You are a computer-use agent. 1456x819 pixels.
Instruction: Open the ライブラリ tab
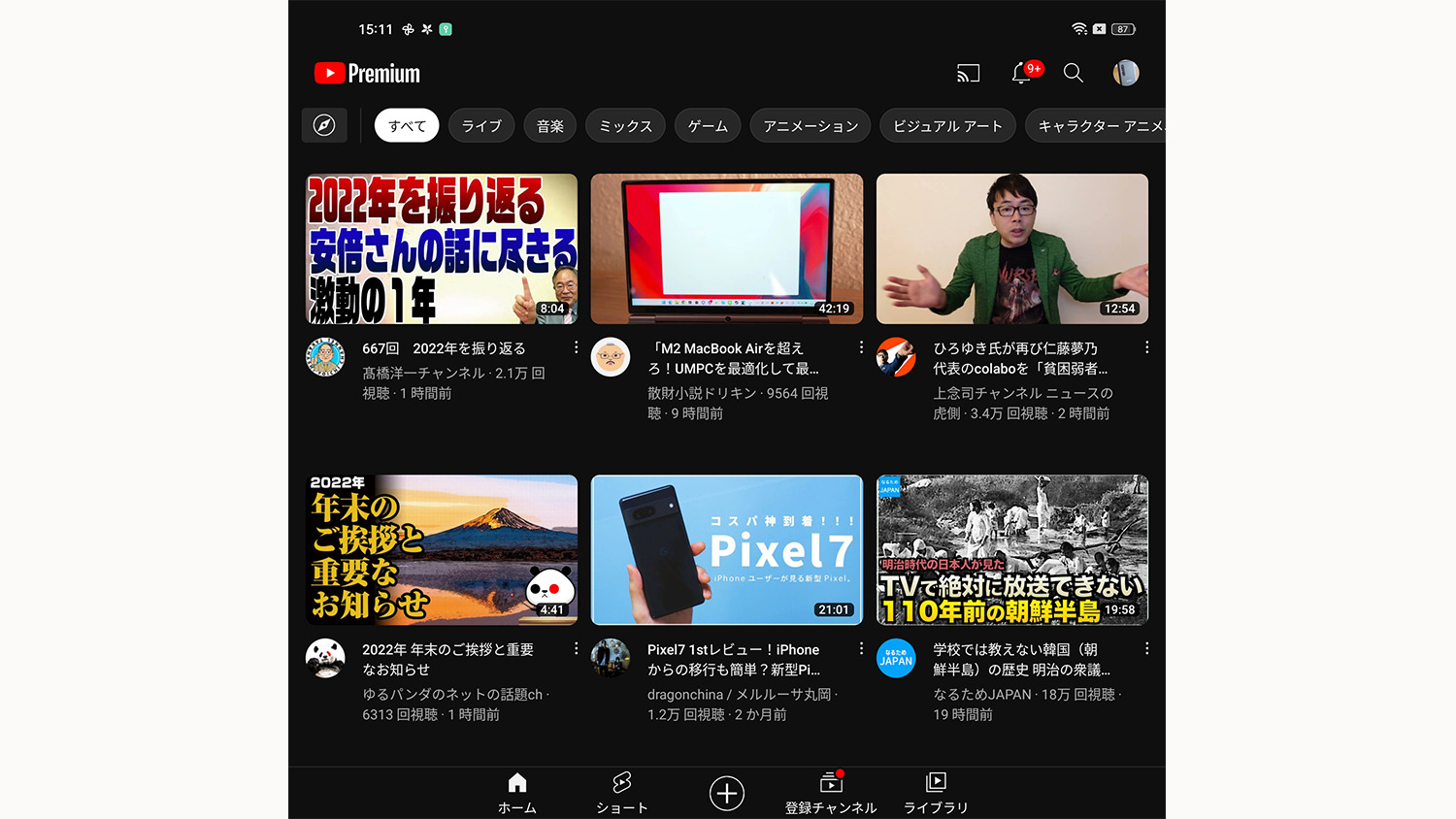(x=936, y=792)
